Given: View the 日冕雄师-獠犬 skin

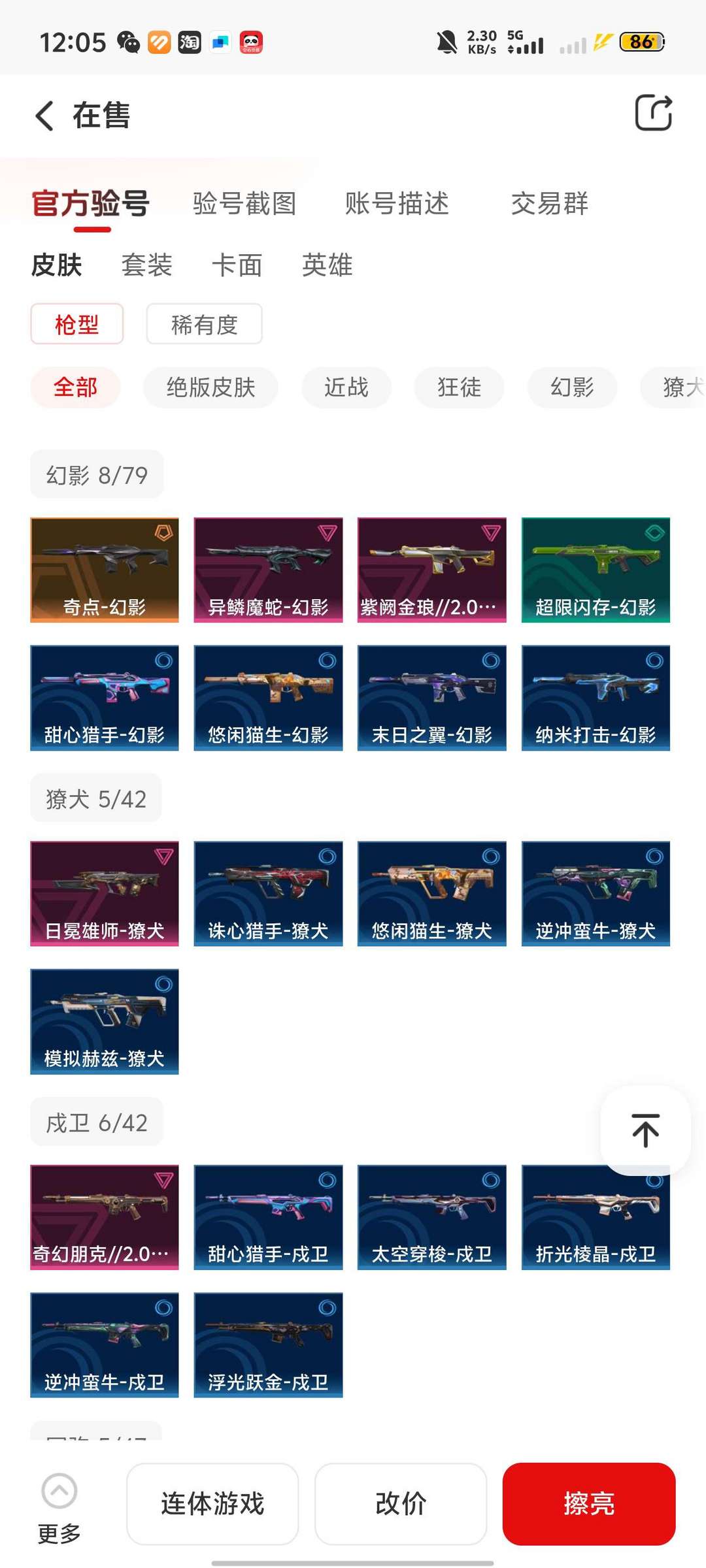Looking at the screenshot, I should 105,893.
